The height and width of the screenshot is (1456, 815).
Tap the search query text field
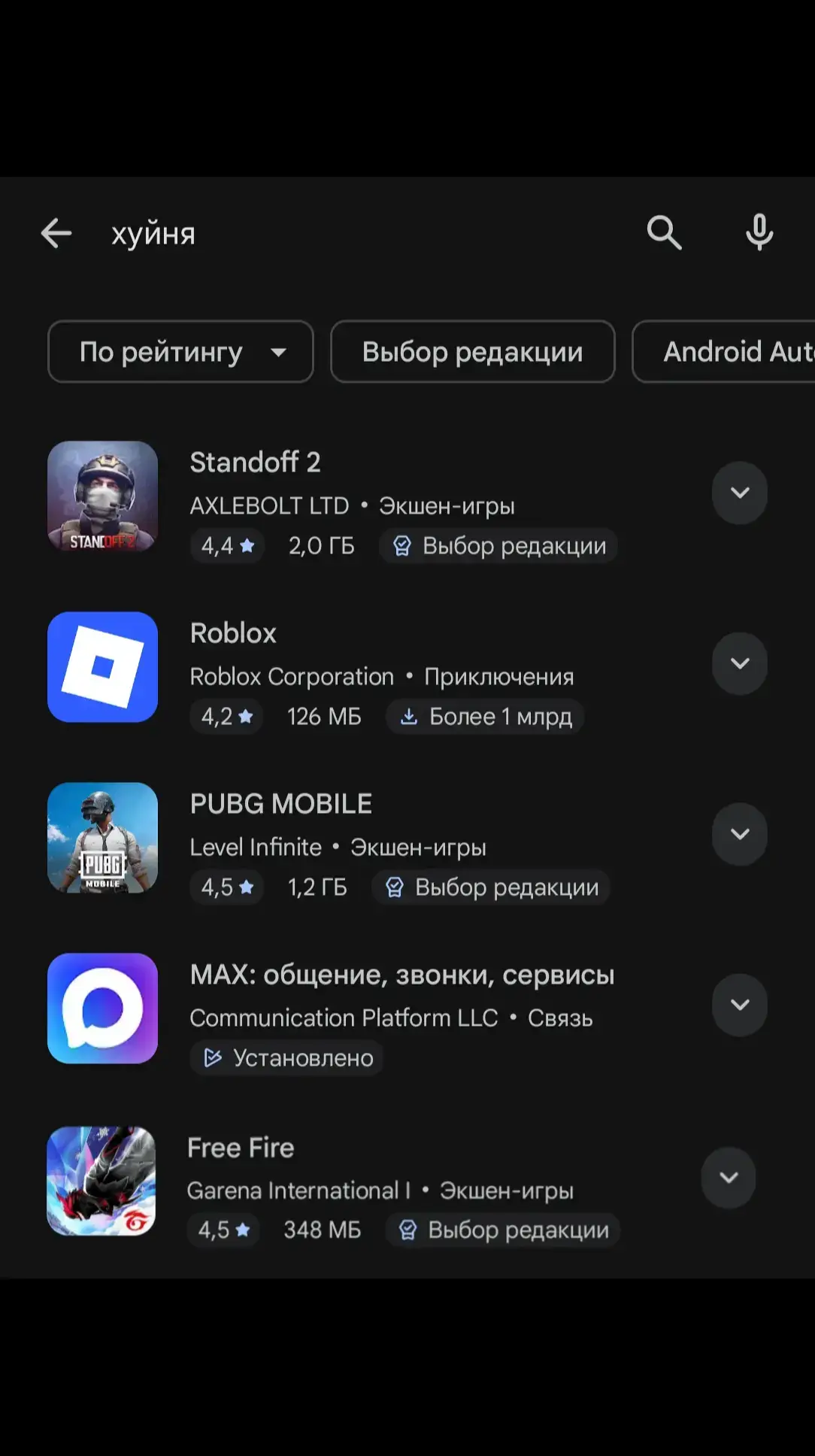301,233
